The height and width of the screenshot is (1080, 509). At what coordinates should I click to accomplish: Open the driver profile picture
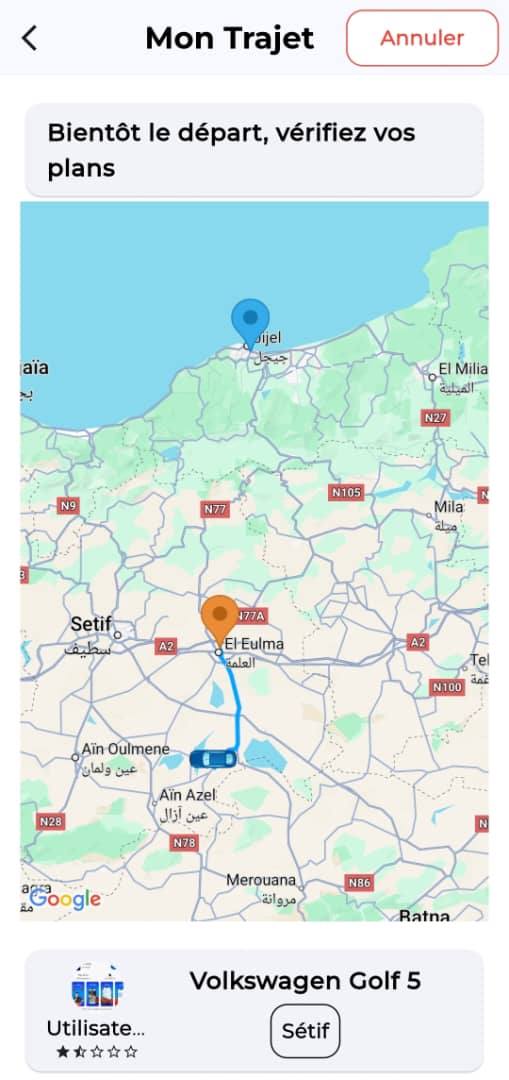pyautogui.click(x=98, y=986)
